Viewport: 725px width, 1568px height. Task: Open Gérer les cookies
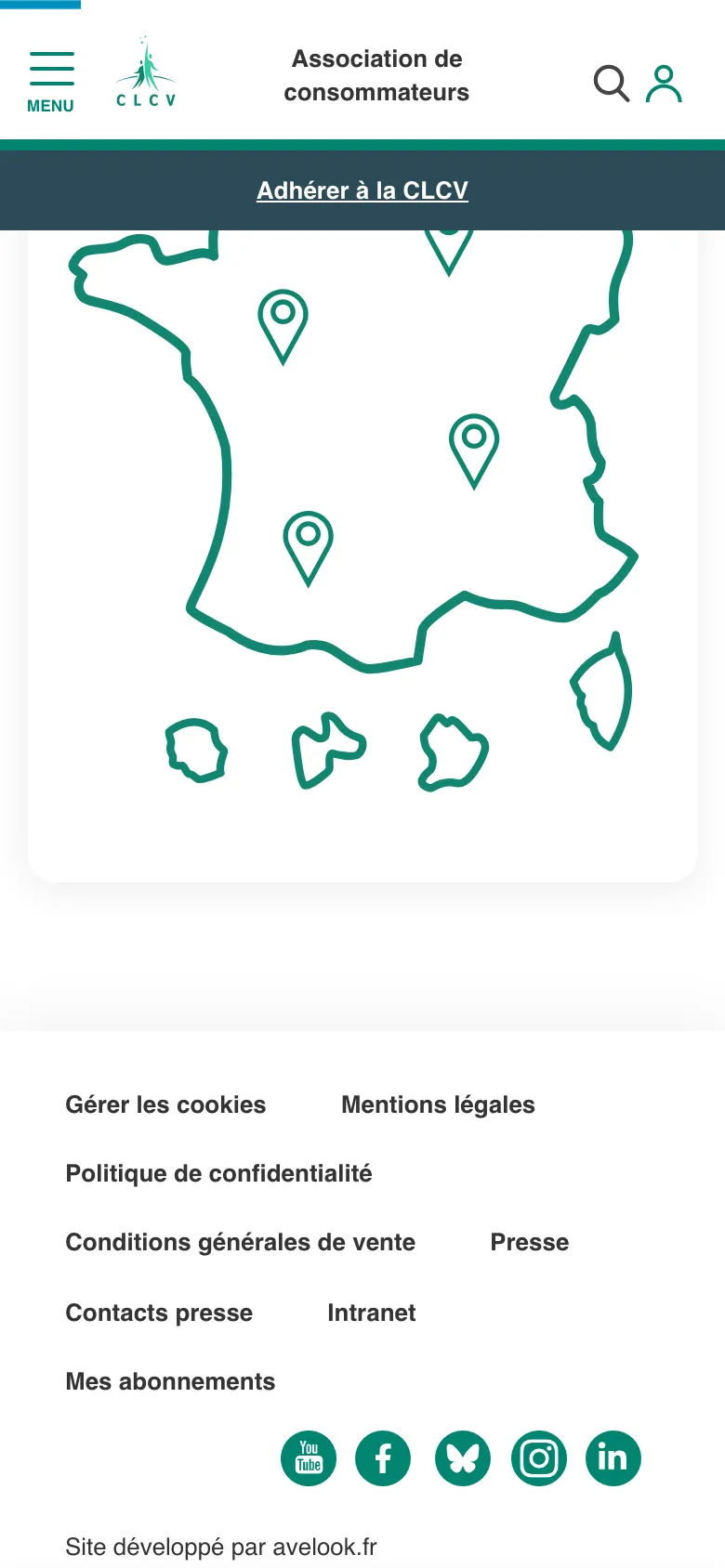coord(165,1104)
